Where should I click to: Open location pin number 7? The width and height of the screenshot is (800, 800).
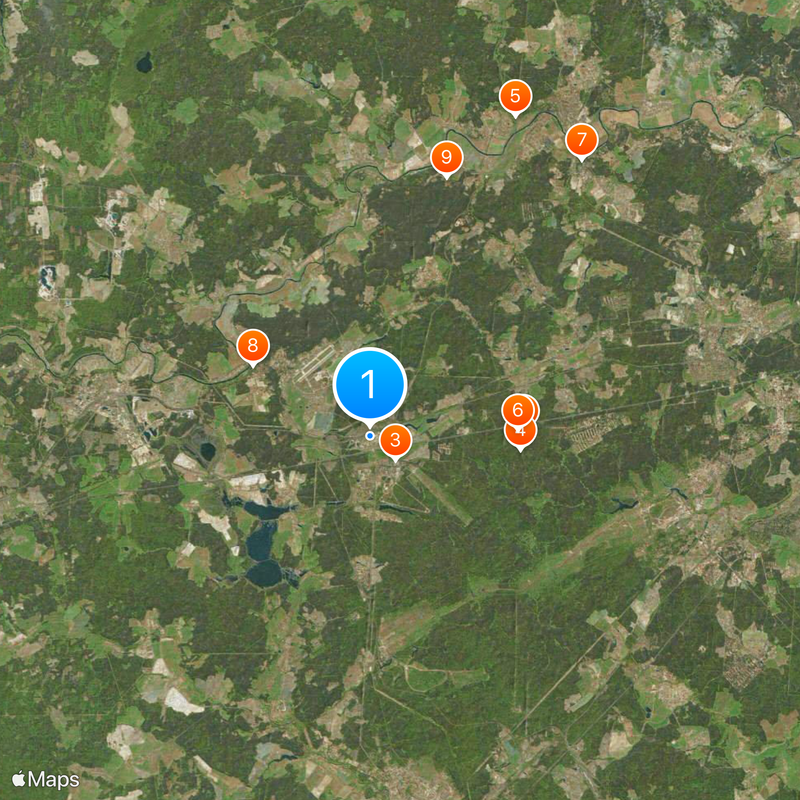(581, 140)
